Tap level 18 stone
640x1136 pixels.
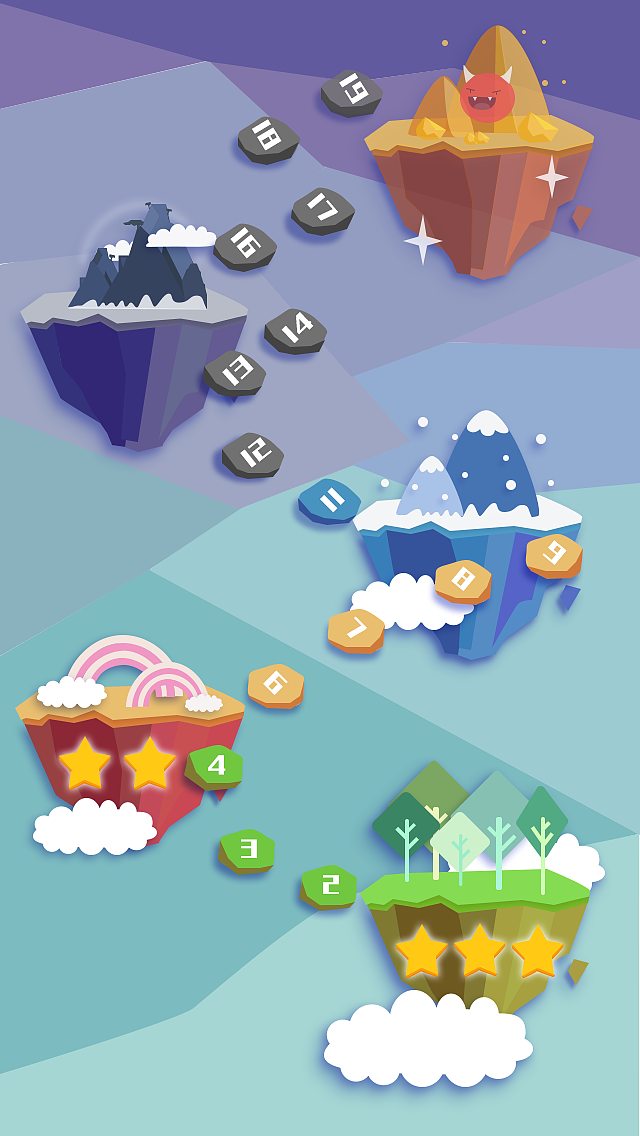pos(268,140)
